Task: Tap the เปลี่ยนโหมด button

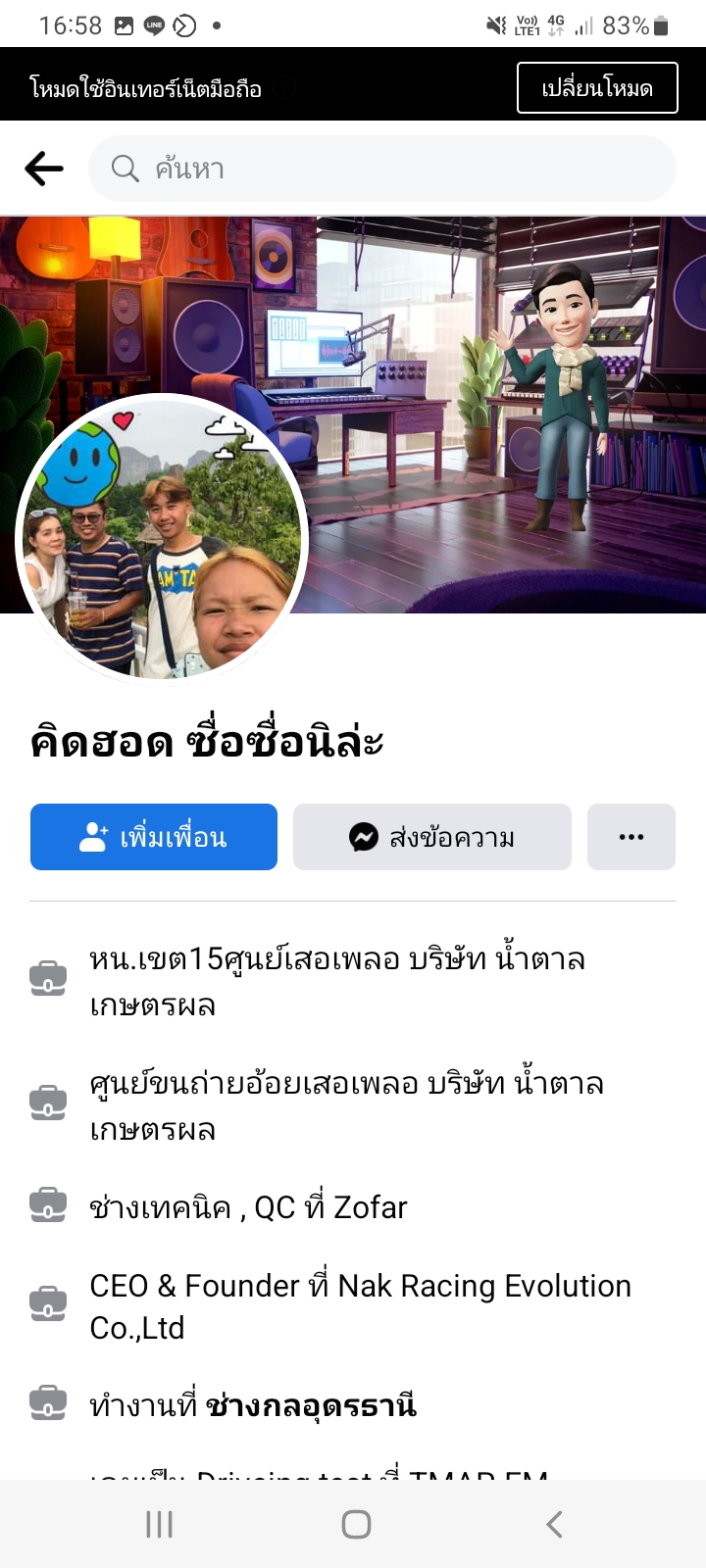Action: 597,88
